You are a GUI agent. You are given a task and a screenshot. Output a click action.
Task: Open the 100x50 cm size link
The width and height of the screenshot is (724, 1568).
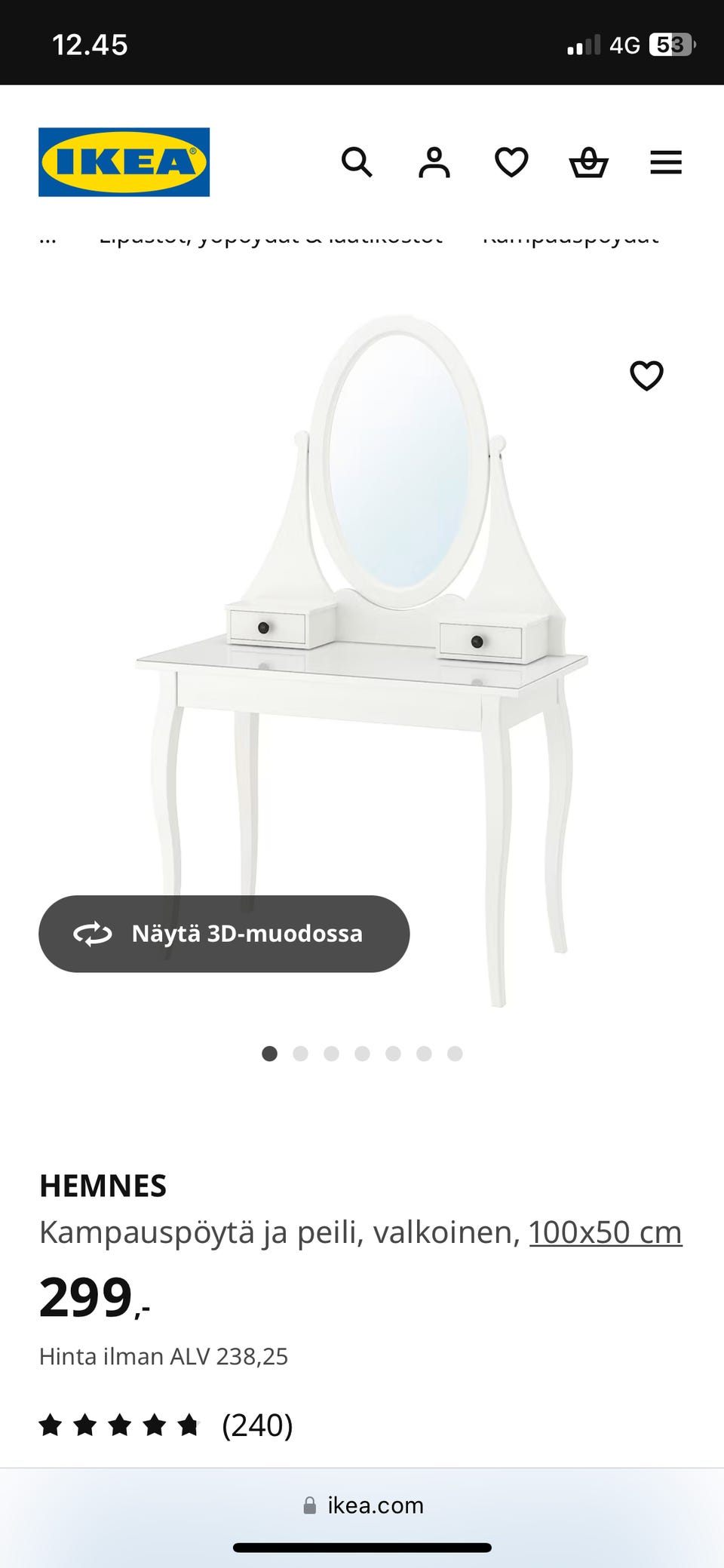(x=605, y=1232)
